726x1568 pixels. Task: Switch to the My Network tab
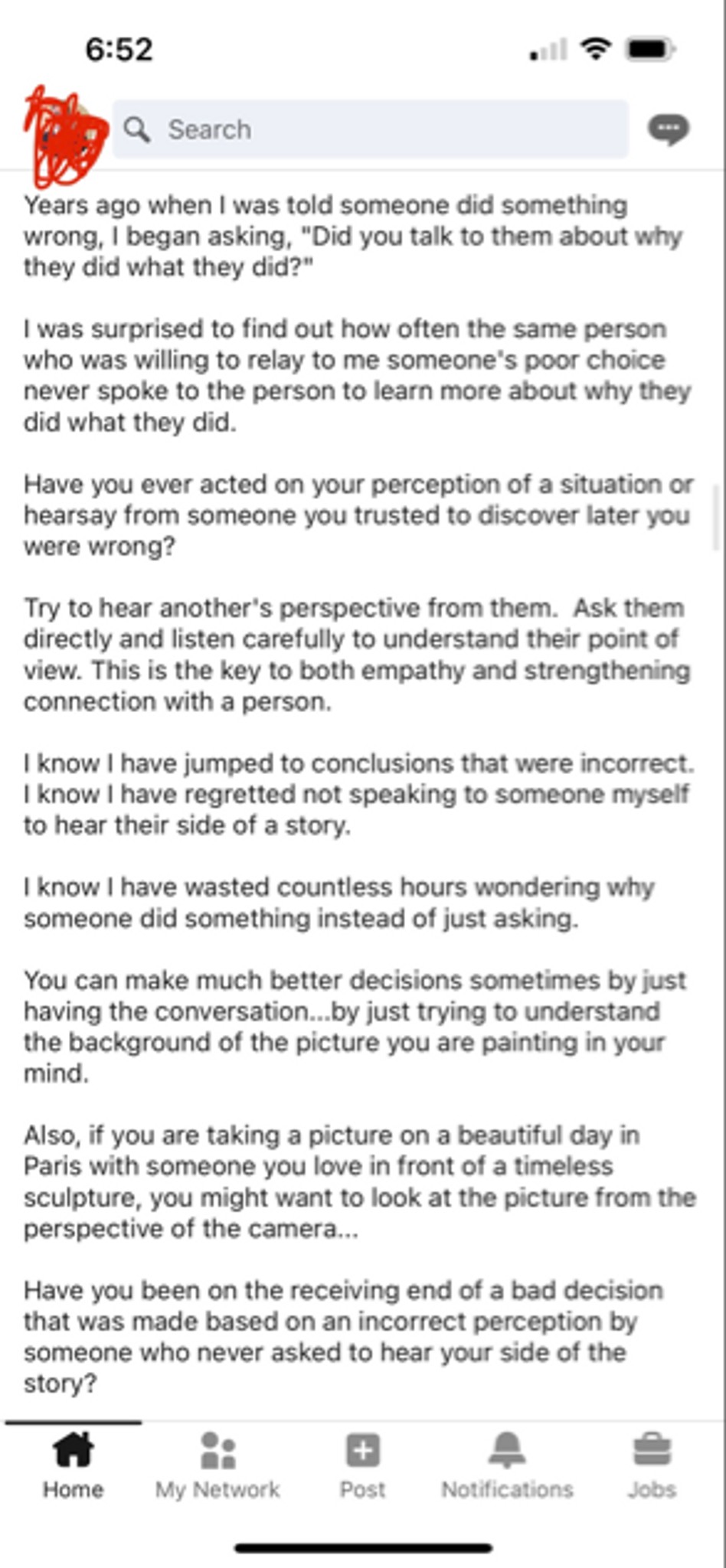tap(217, 1465)
